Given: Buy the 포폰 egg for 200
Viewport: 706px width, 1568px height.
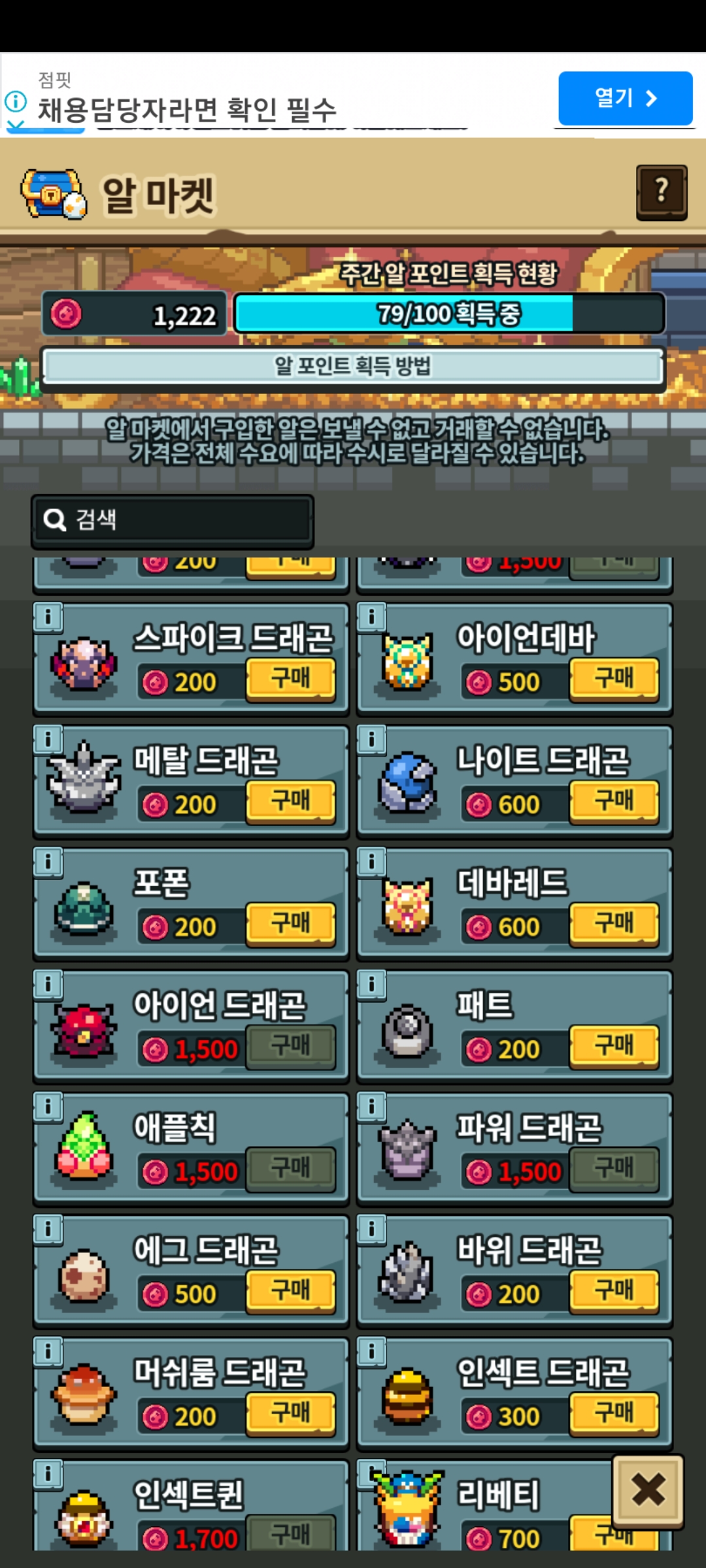Looking at the screenshot, I should click(x=290, y=924).
